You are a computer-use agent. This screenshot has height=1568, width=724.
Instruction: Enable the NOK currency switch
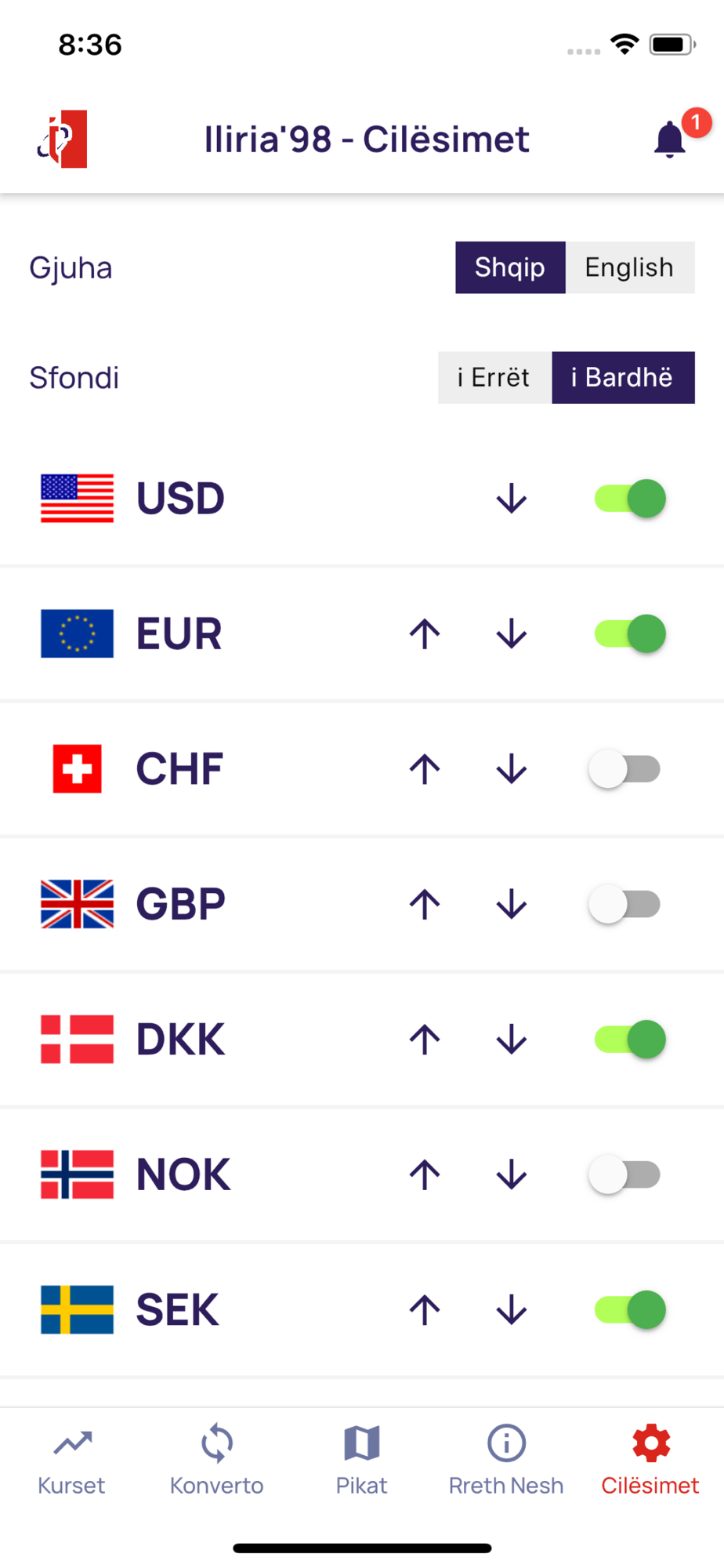click(x=624, y=1174)
